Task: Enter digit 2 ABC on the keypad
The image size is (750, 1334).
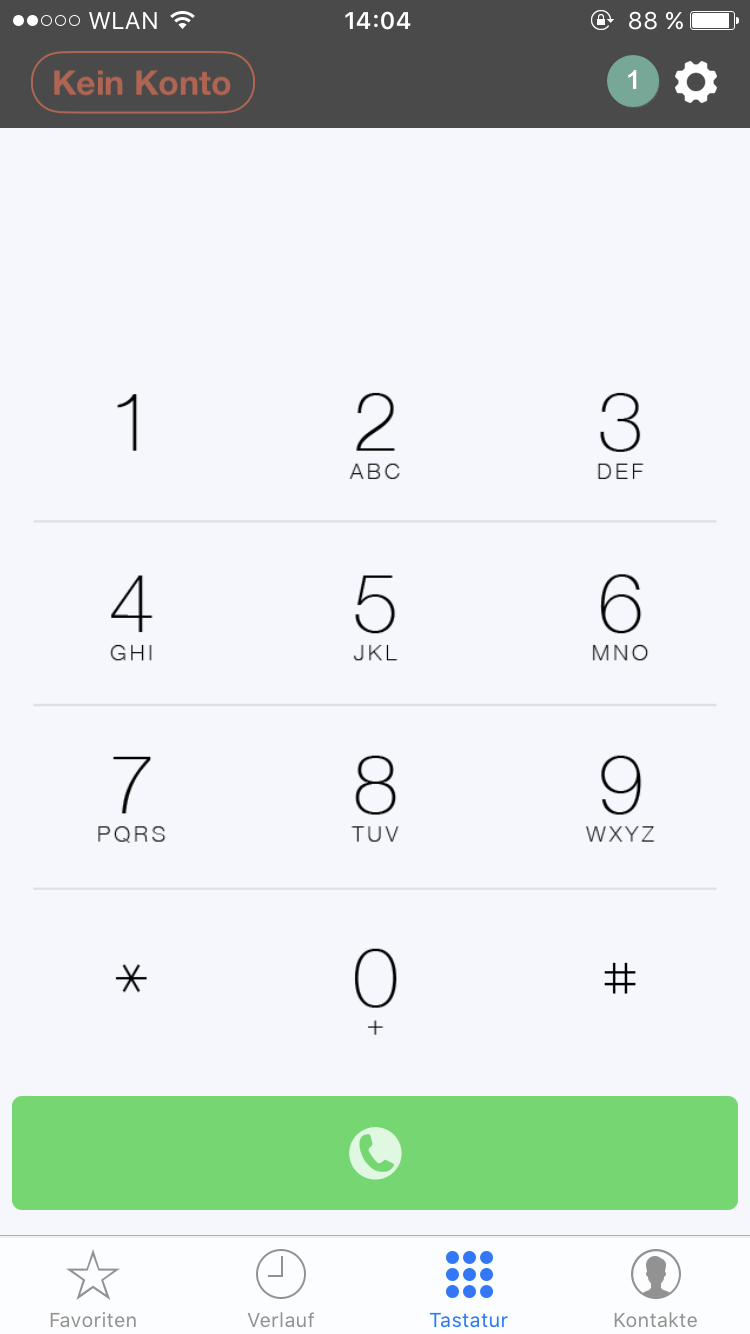Action: (375, 430)
